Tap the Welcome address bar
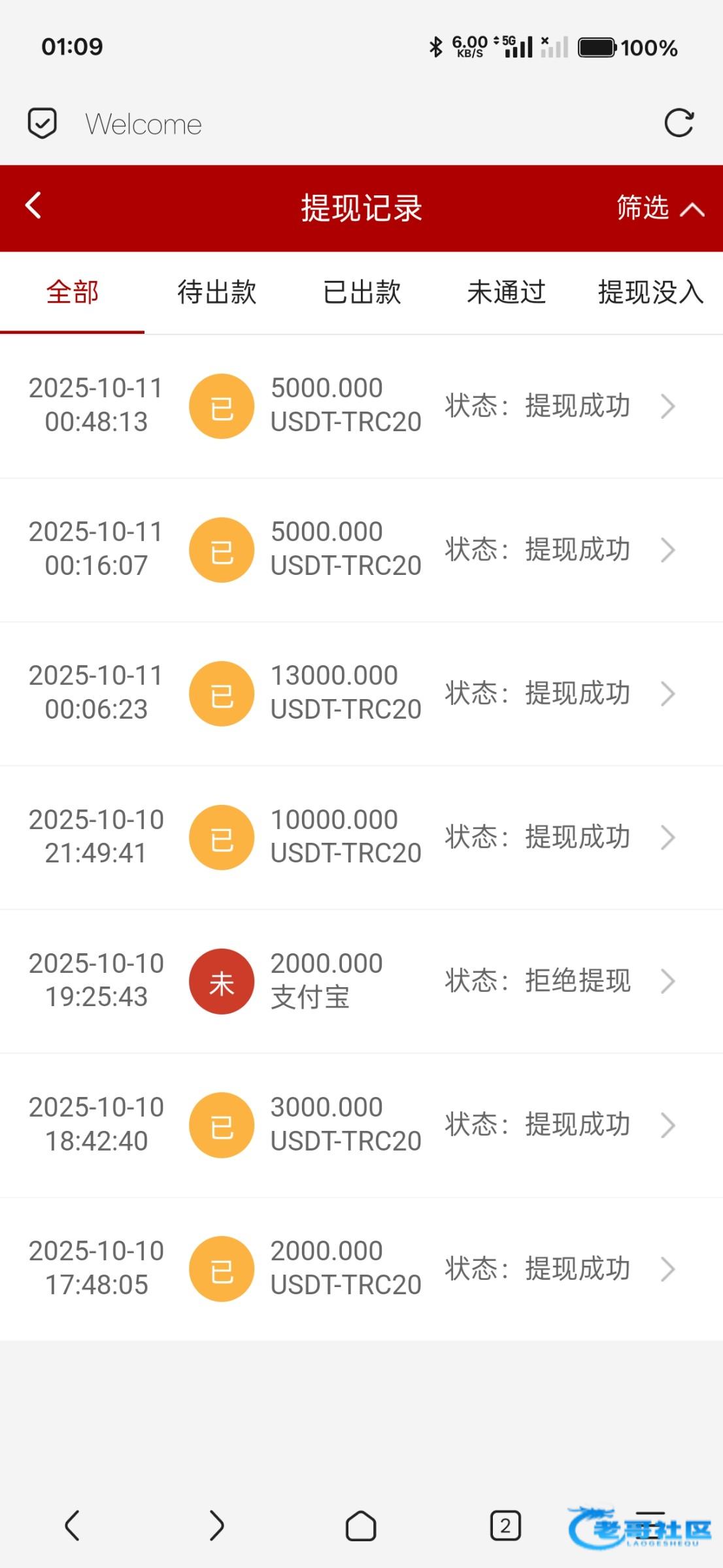The image size is (723, 1568). click(327, 123)
